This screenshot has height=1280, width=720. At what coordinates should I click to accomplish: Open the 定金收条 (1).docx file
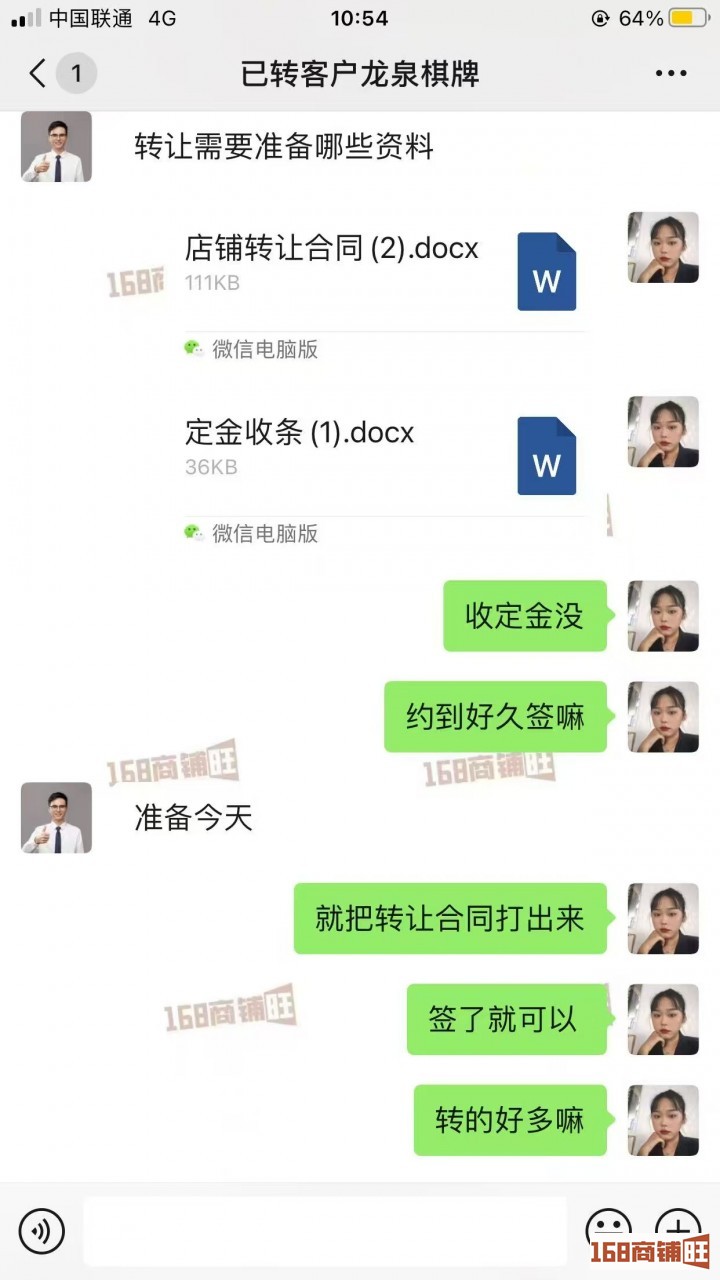(380, 455)
